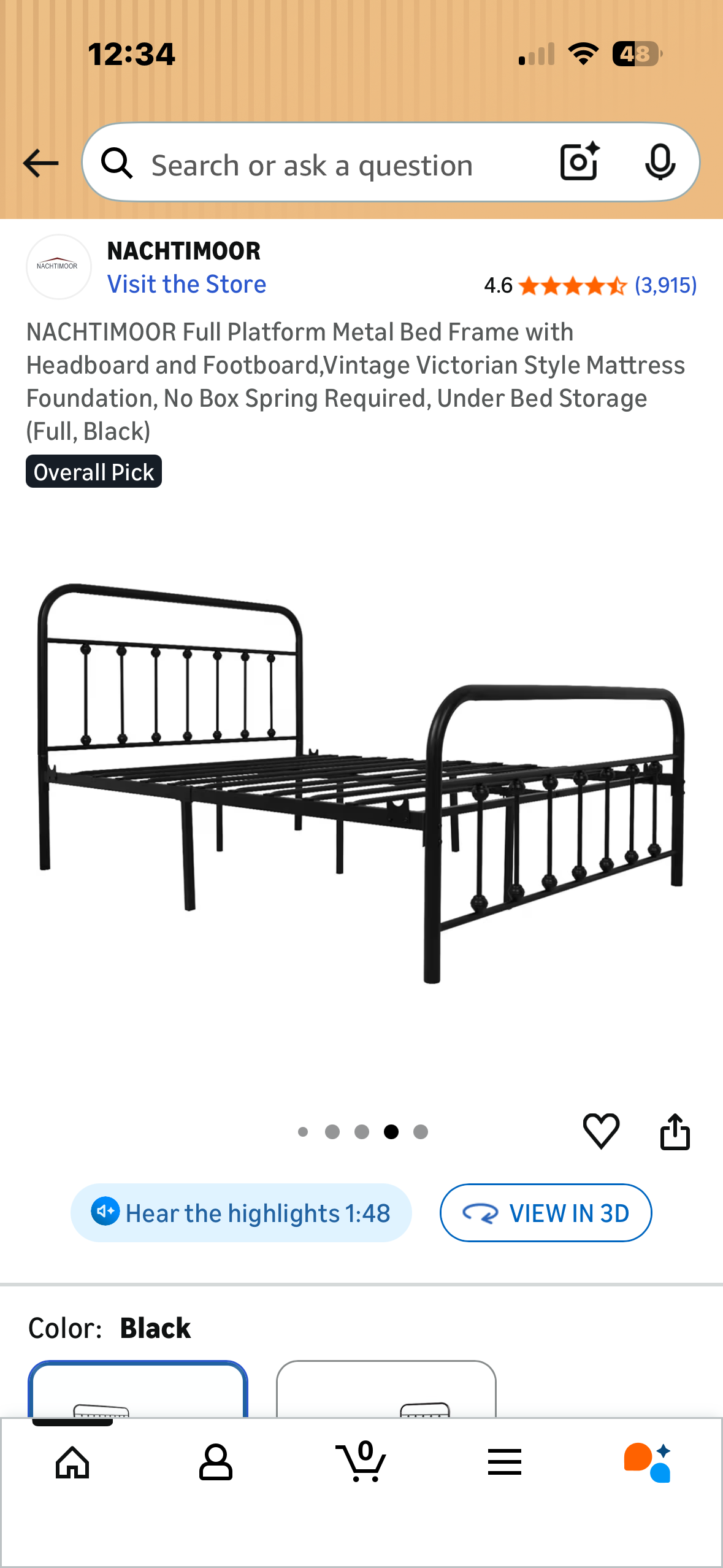Go back to search results
Viewport: 723px width, 1568px height.
point(40,163)
